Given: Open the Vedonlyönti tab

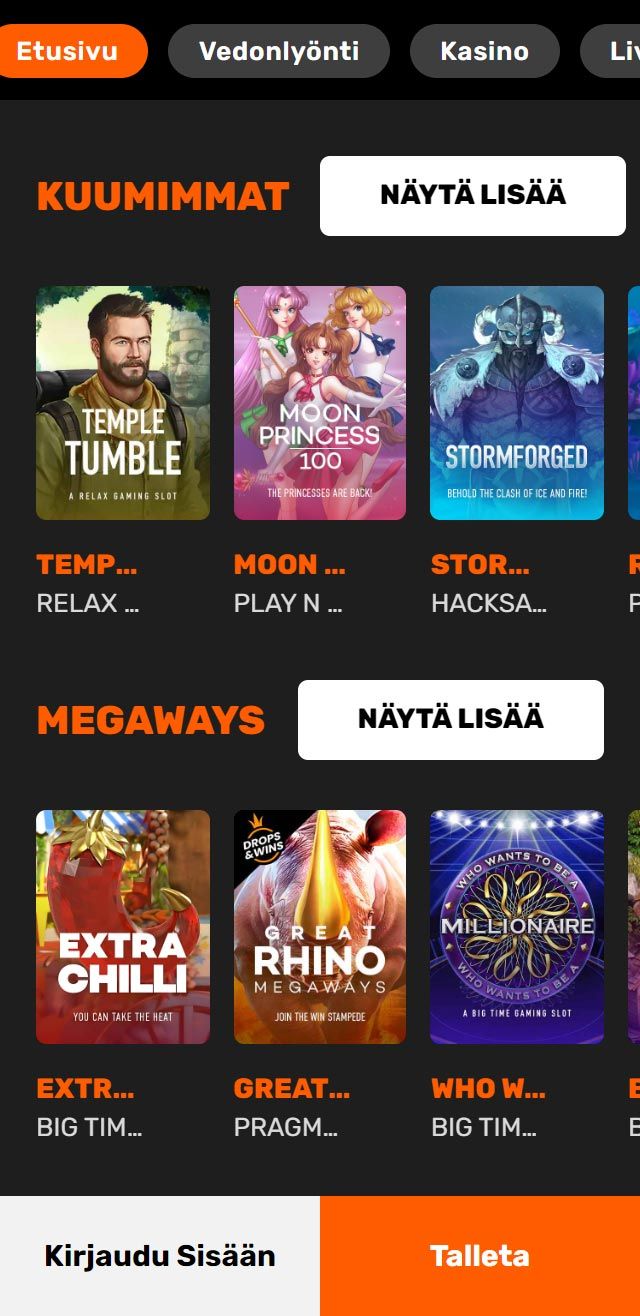Looking at the screenshot, I should [x=278, y=51].
